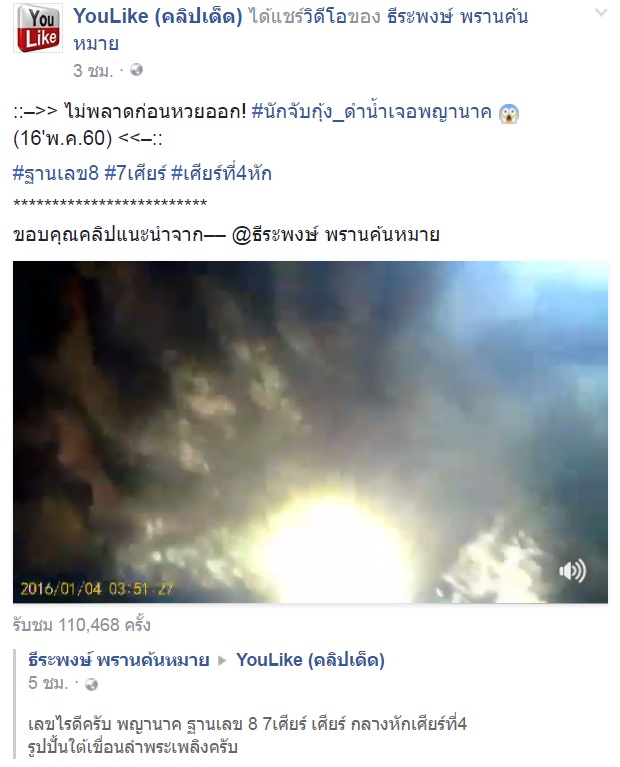The width and height of the screenshot is (620, 767).
Task: Open hashtag #7เศียร
Action: [x=134, y=173]
